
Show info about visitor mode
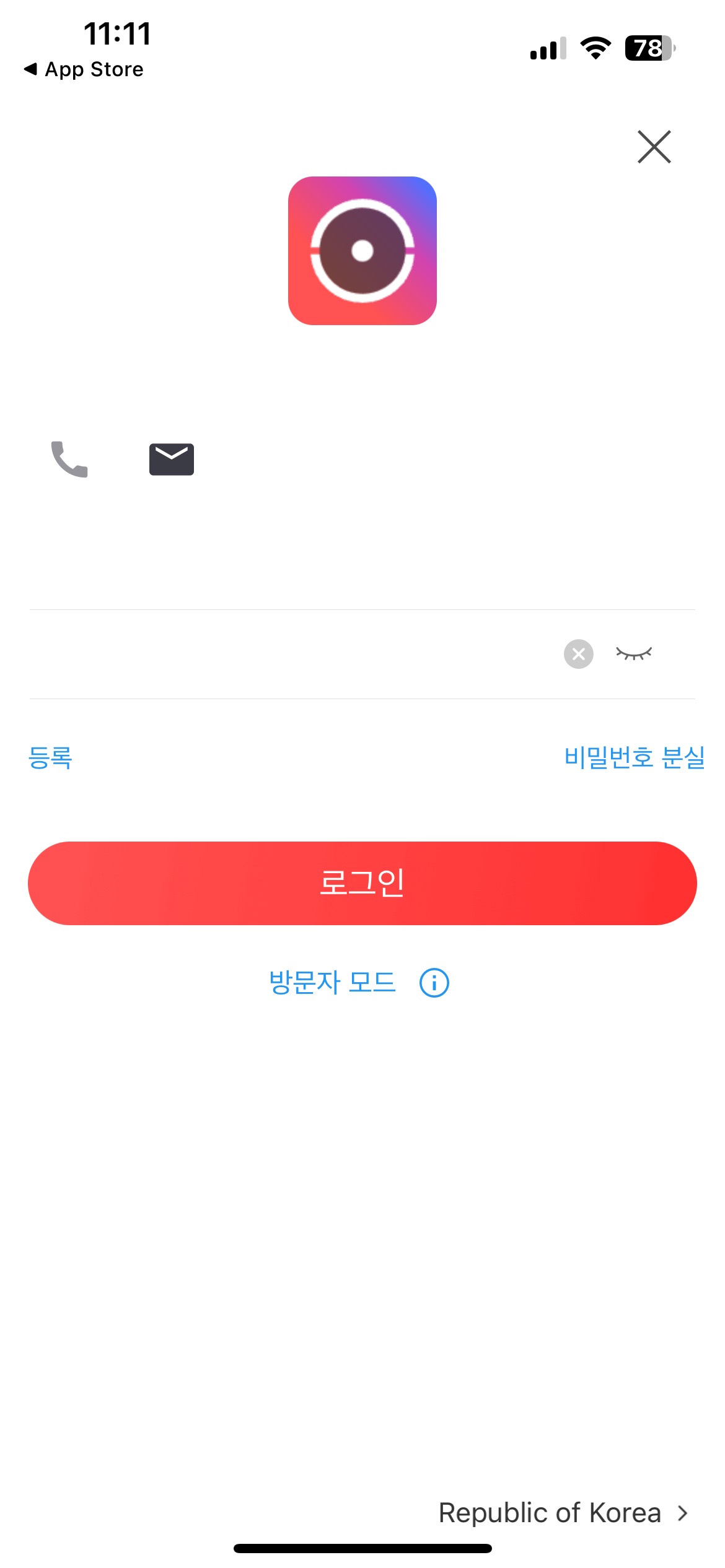[x=434, y=983]
